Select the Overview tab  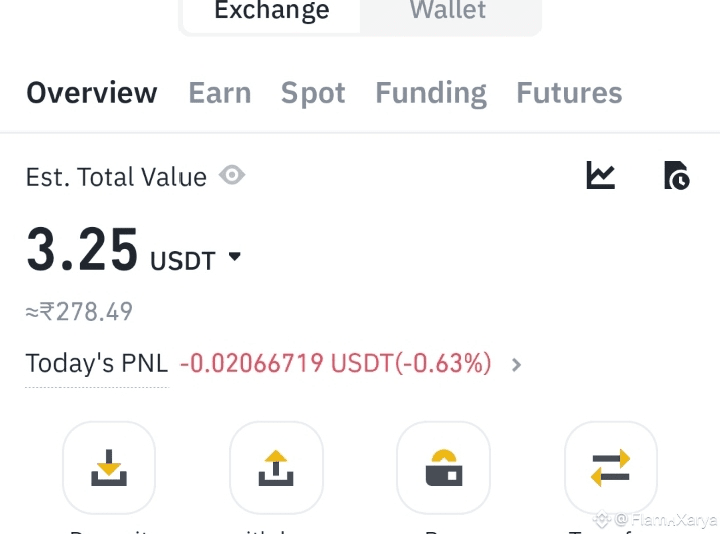[92, 93]
